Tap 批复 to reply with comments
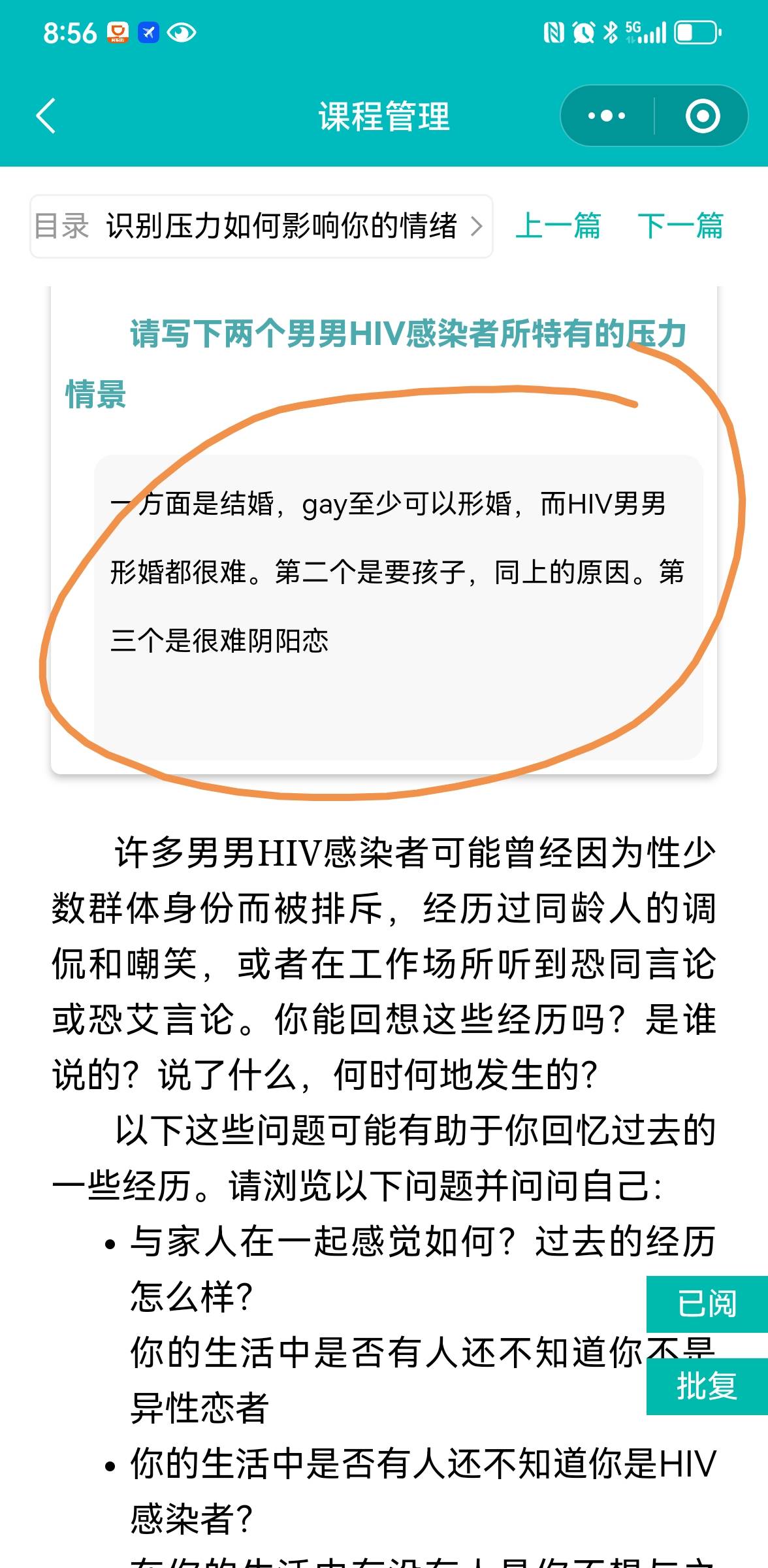 pyautogui.click(x=707, y=1386)
